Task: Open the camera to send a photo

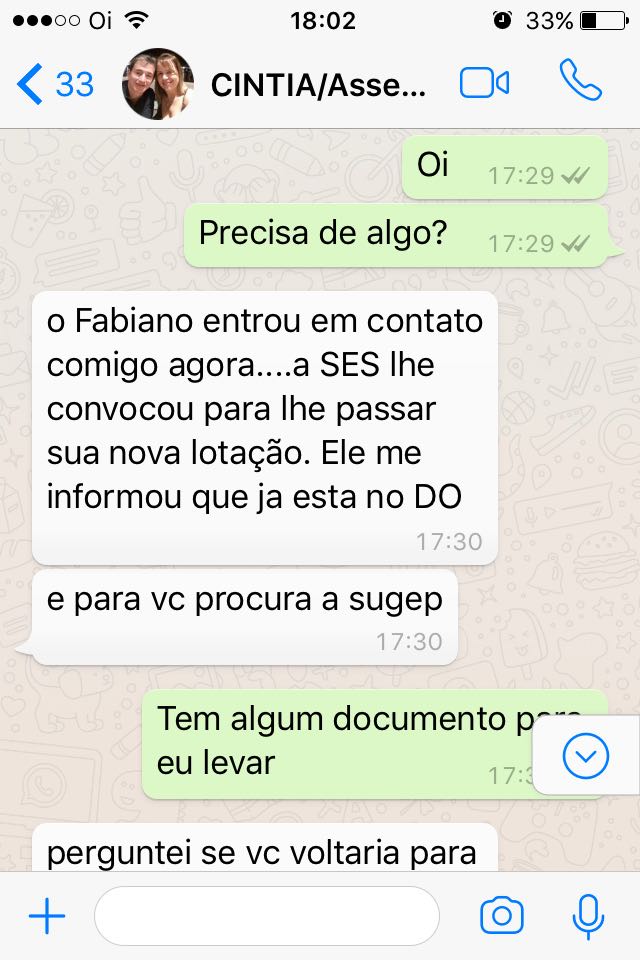Action: tap(502, 916)
